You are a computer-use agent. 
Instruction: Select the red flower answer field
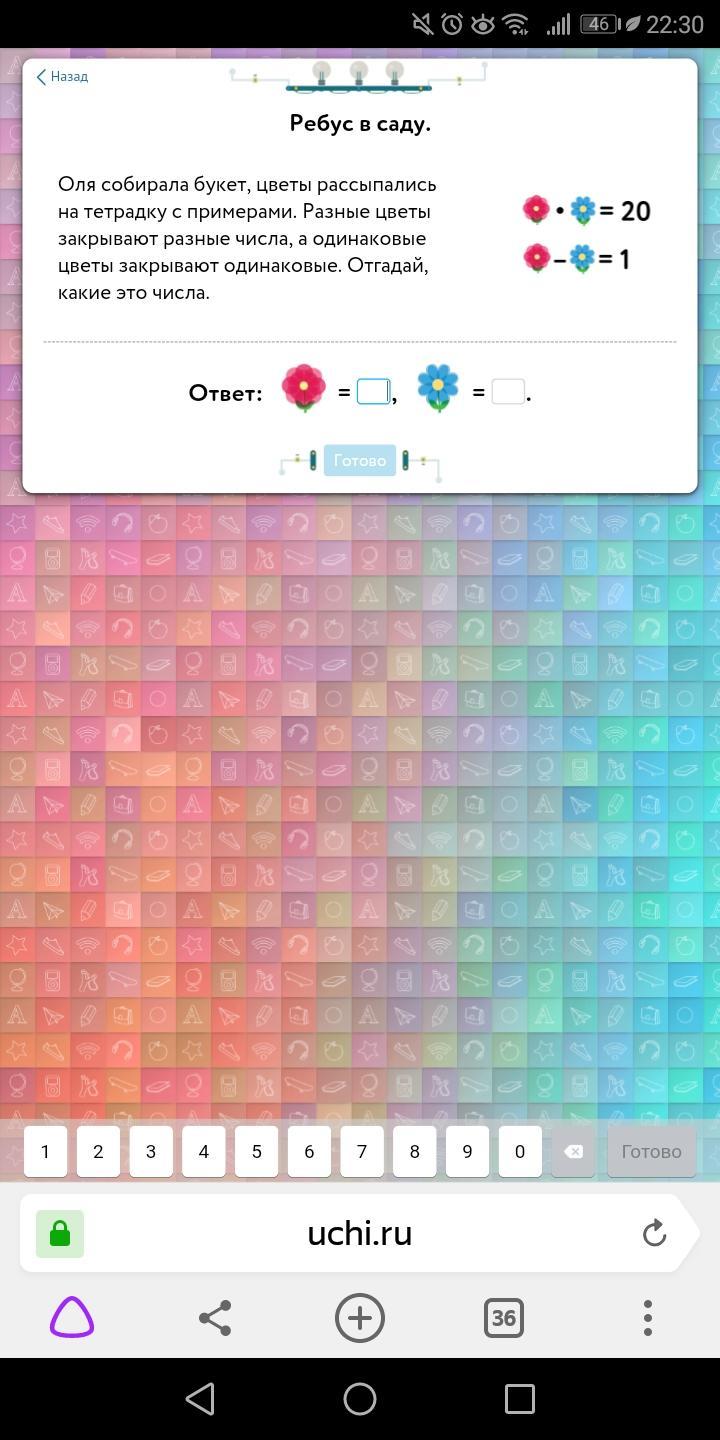(x=373, y=392)
